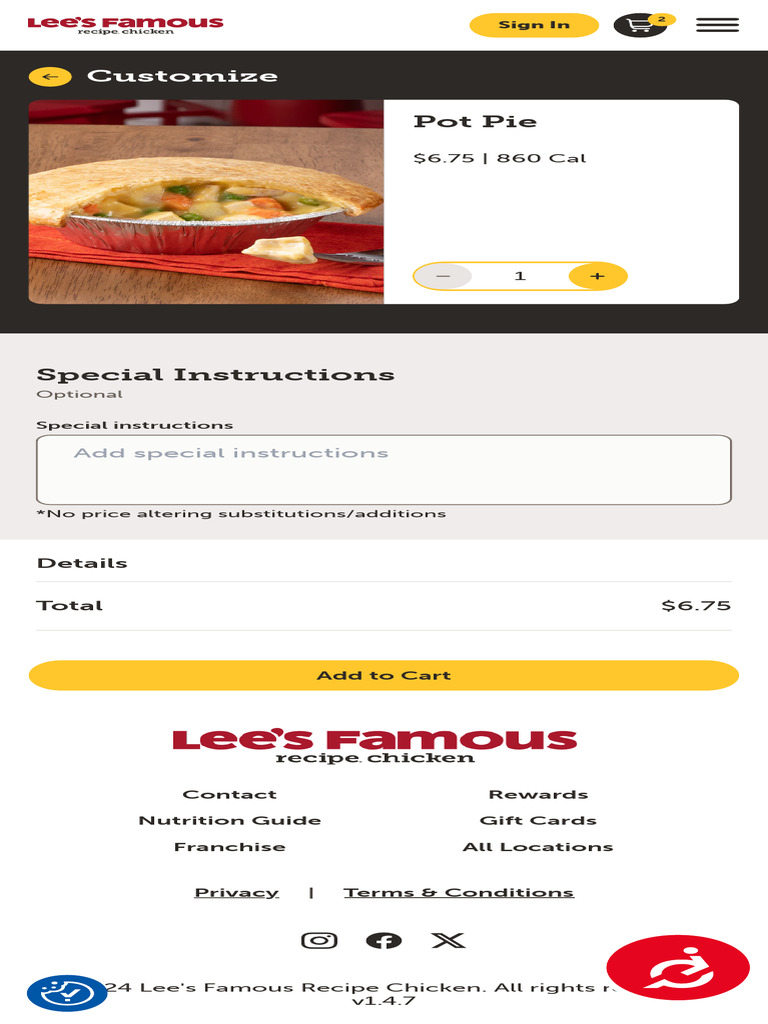Open the Facebook page
Screen dimensions: 768x1024
(x=384, y=940)
